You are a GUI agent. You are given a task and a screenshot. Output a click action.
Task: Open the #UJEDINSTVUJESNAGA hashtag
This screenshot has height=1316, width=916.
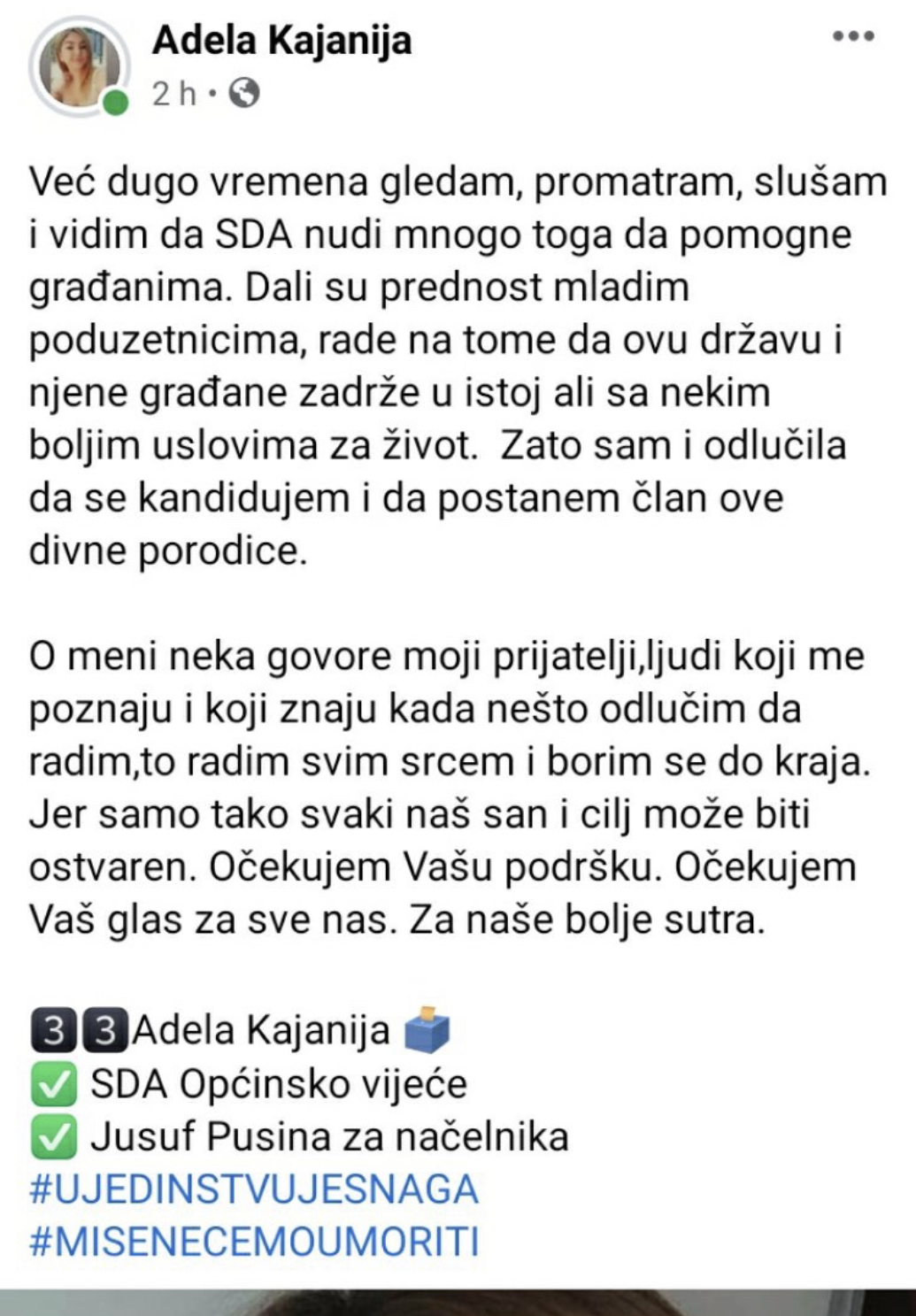[254, 1189]
